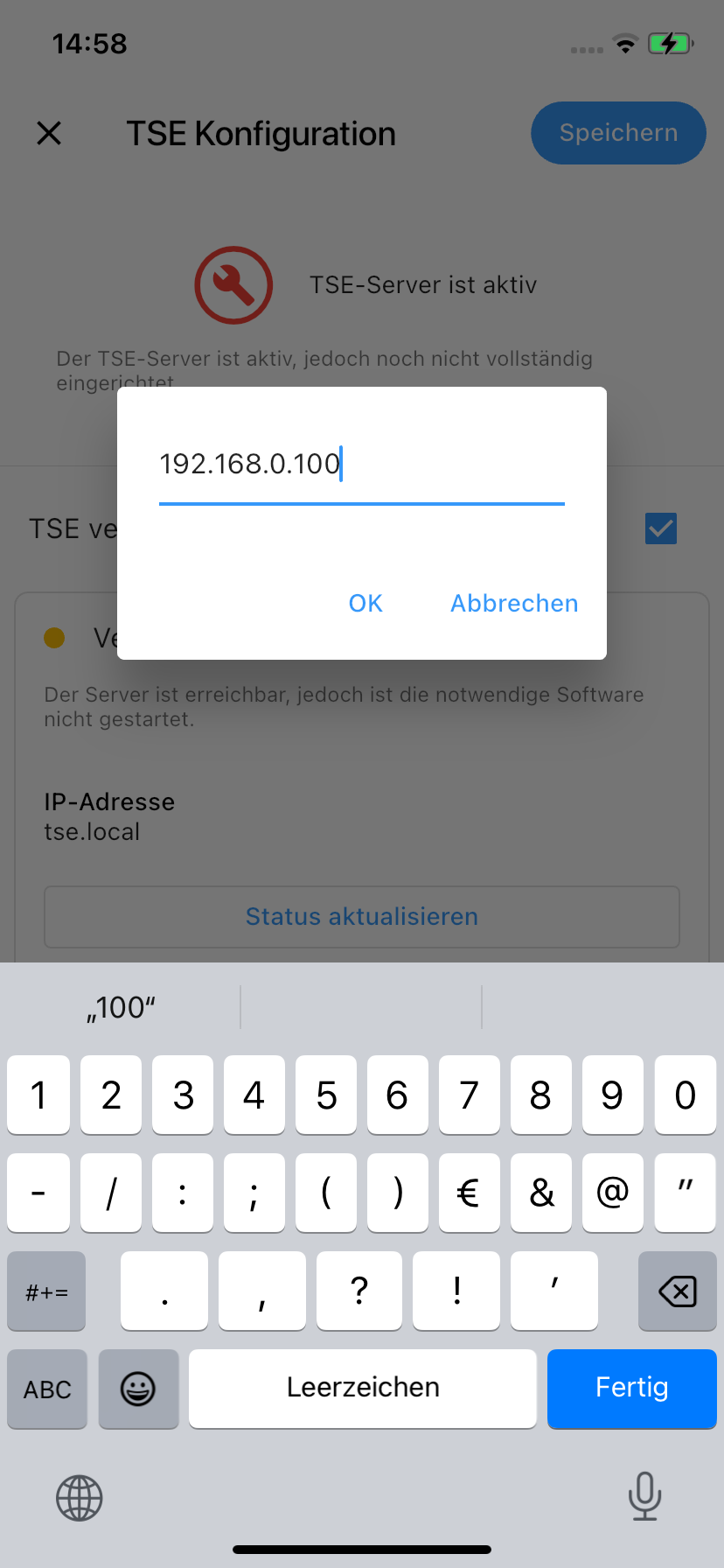The height and width of the screenshot is (1568, 724).
Task: Cancel the dialog via Abbrechen
Action: 514,603
